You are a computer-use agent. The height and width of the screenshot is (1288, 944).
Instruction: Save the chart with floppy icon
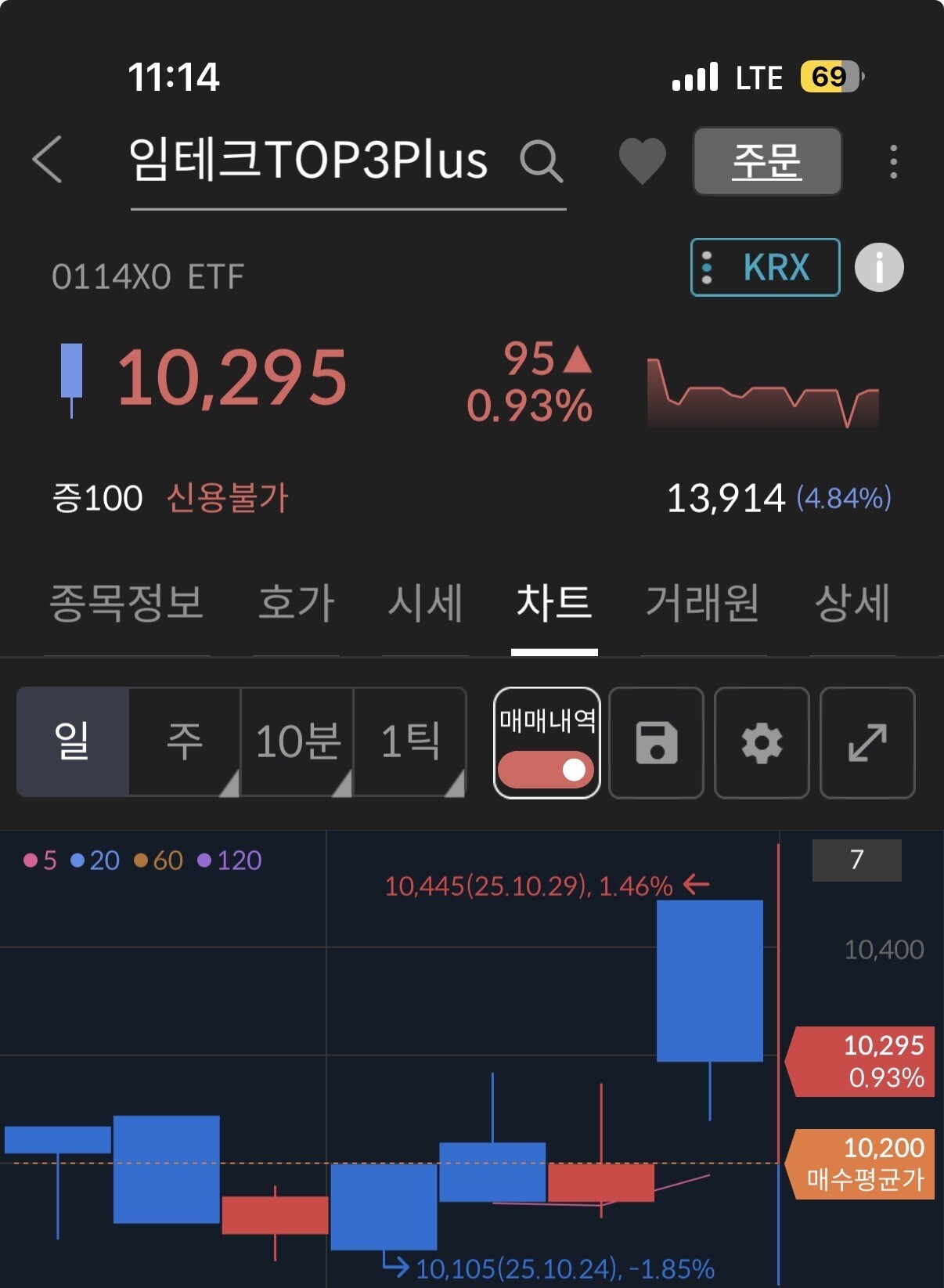[656, 743]
